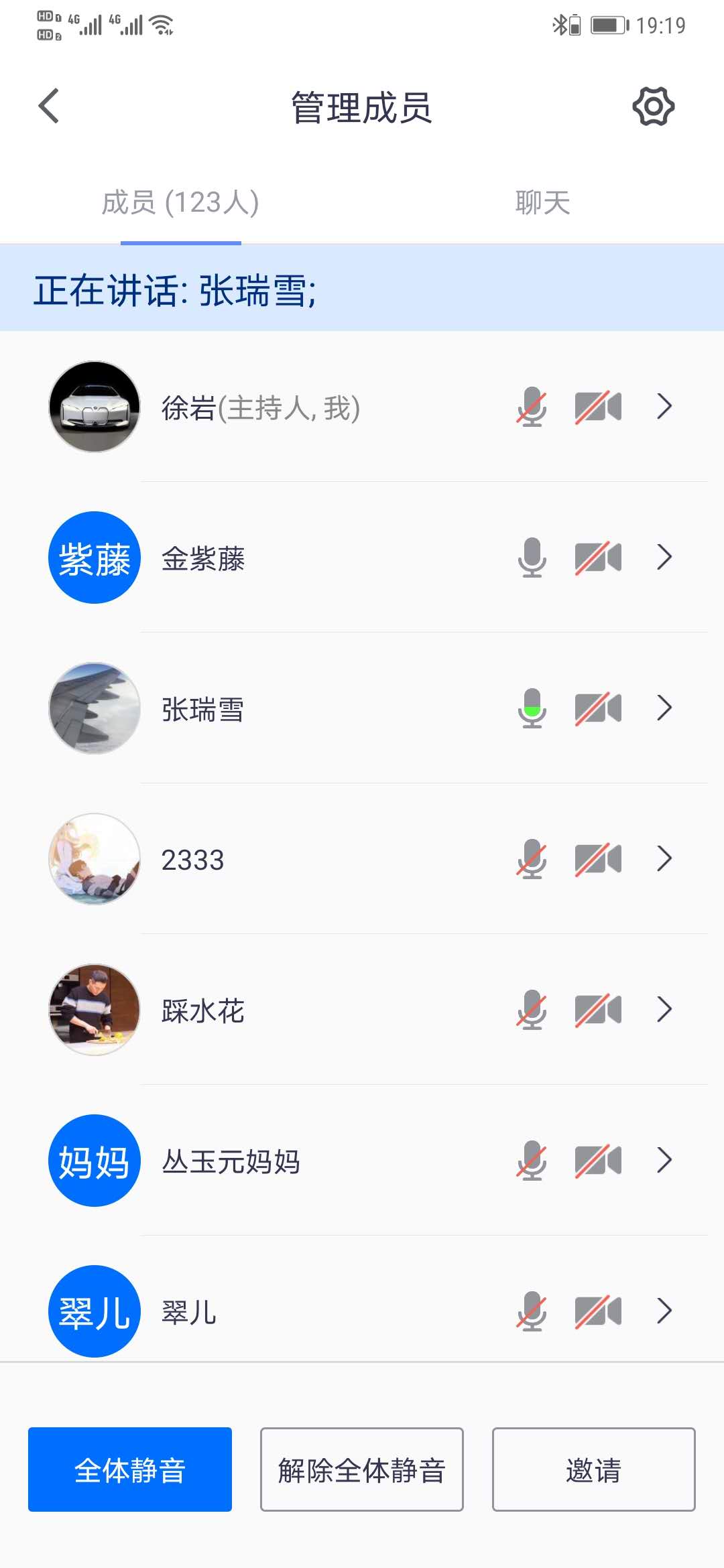
Task: Toggle camera icon for 徐岩(主持人, 我)
Action: 598,407
